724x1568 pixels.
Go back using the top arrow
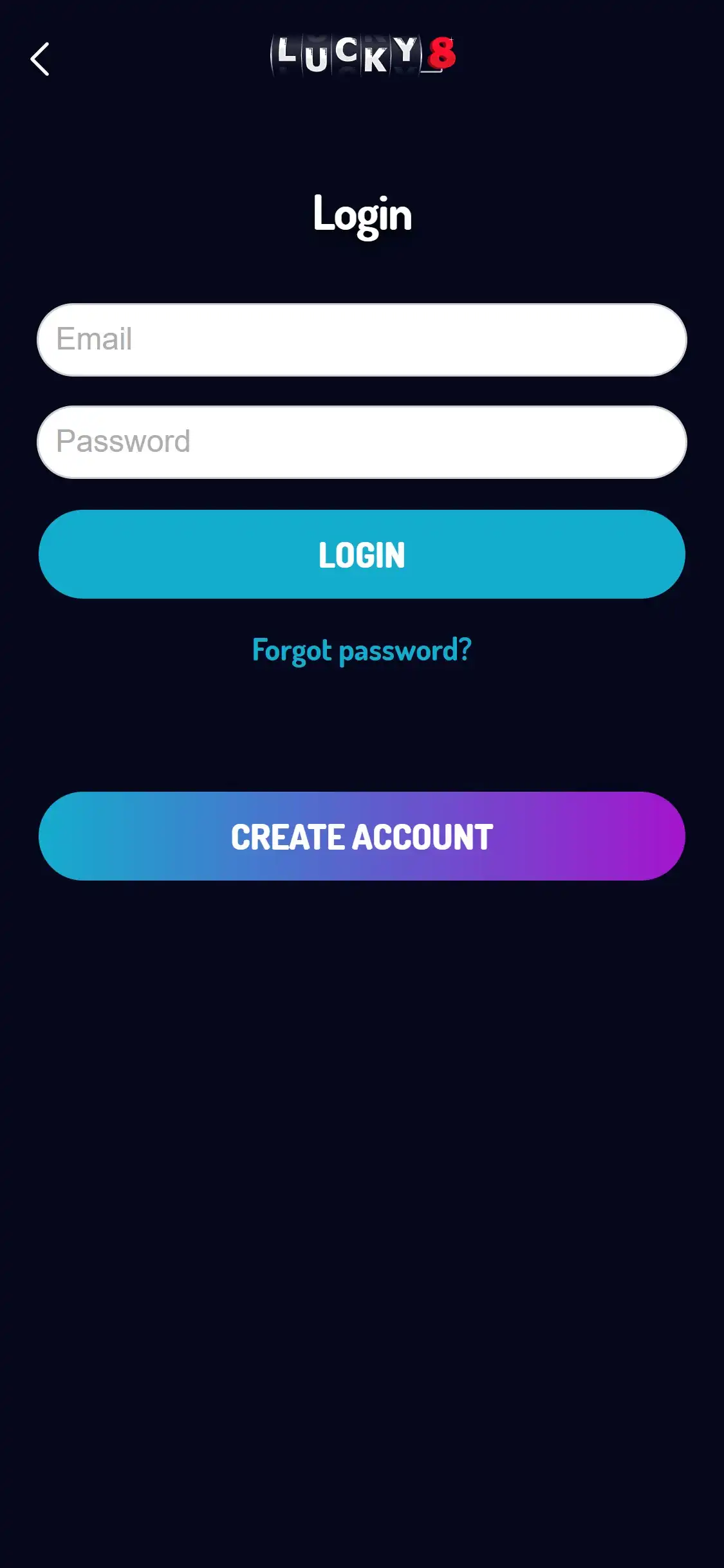pos(40,59)
